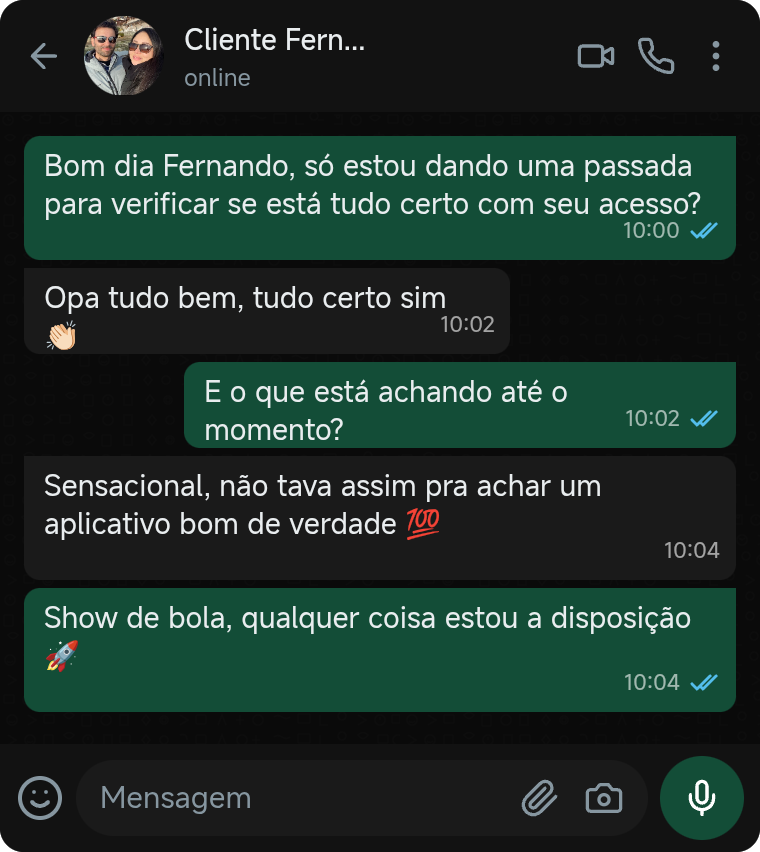Attach a file with the paperclip
The image size is (760, 852).
[x=541, y=798]
